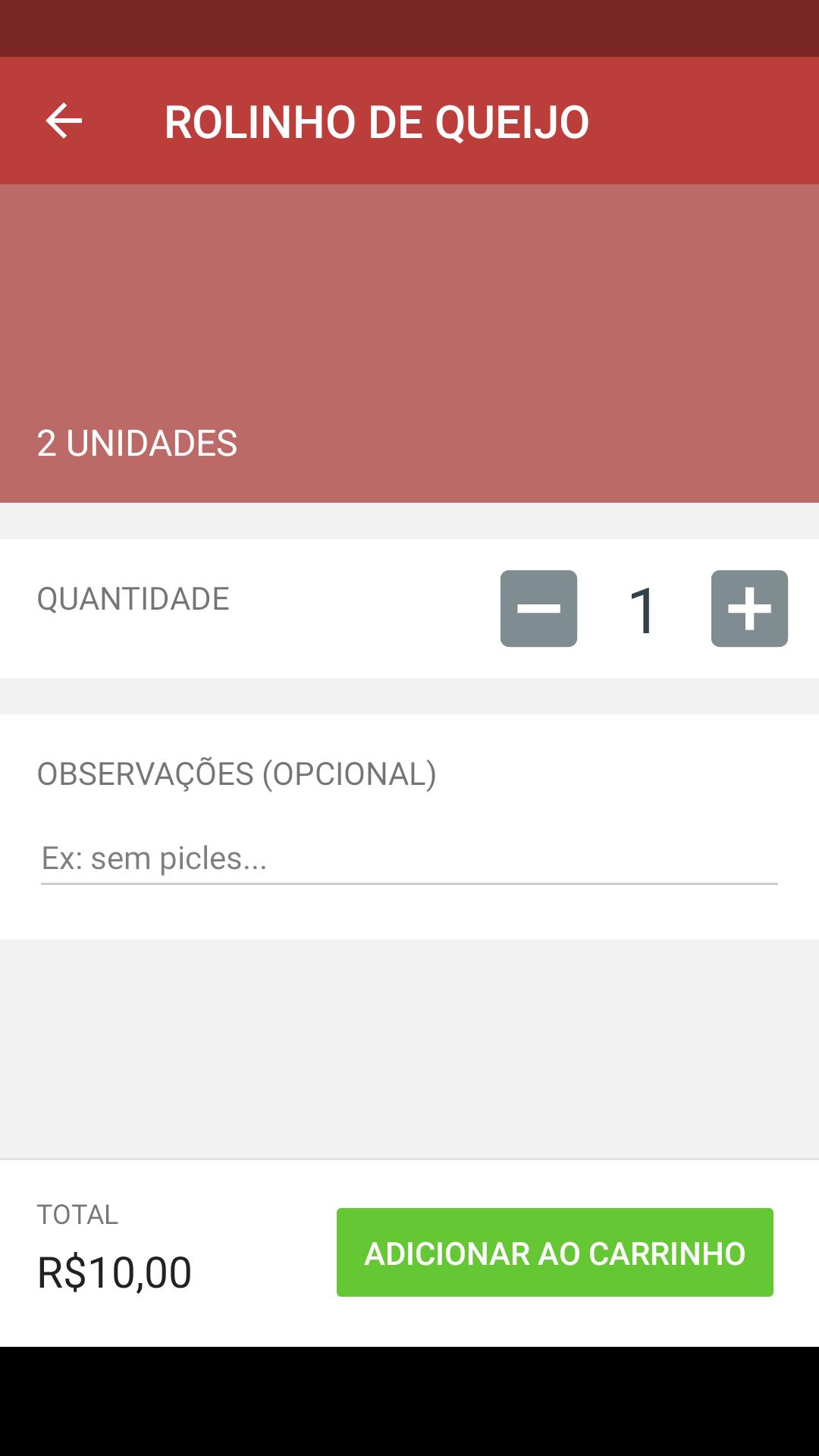Focus the observações text field

(x=409, y=858)
